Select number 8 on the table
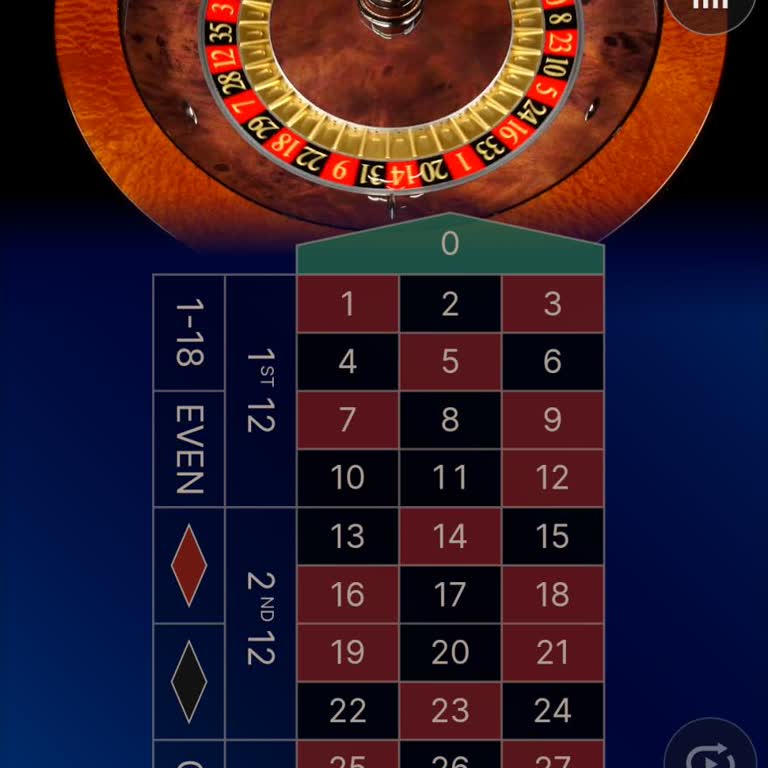The image size is (768, 768). coord(450,419)
